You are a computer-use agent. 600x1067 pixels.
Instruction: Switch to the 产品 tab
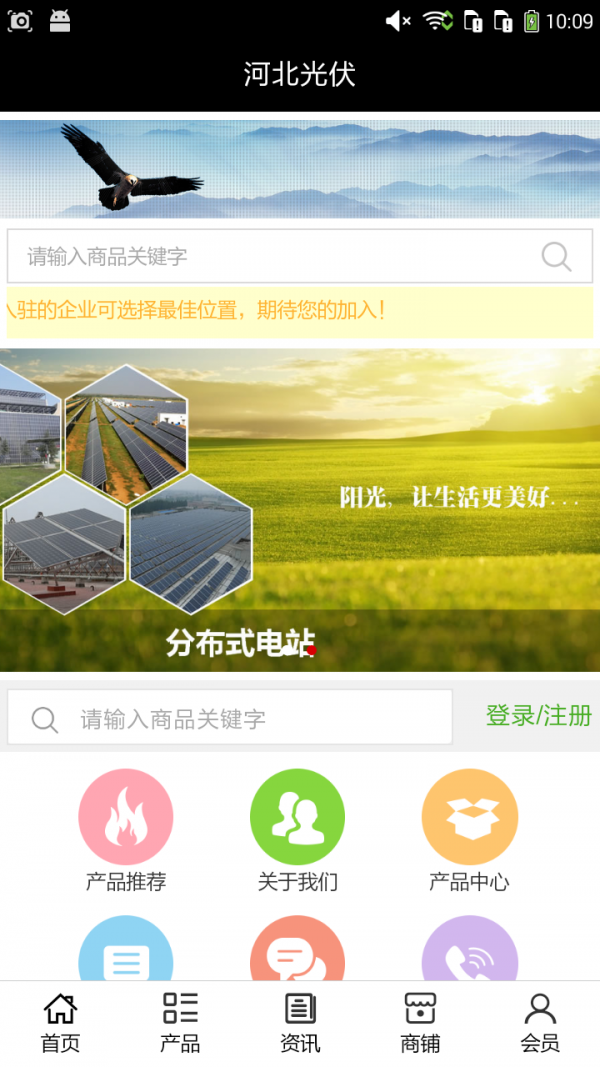click(180, 1023)
